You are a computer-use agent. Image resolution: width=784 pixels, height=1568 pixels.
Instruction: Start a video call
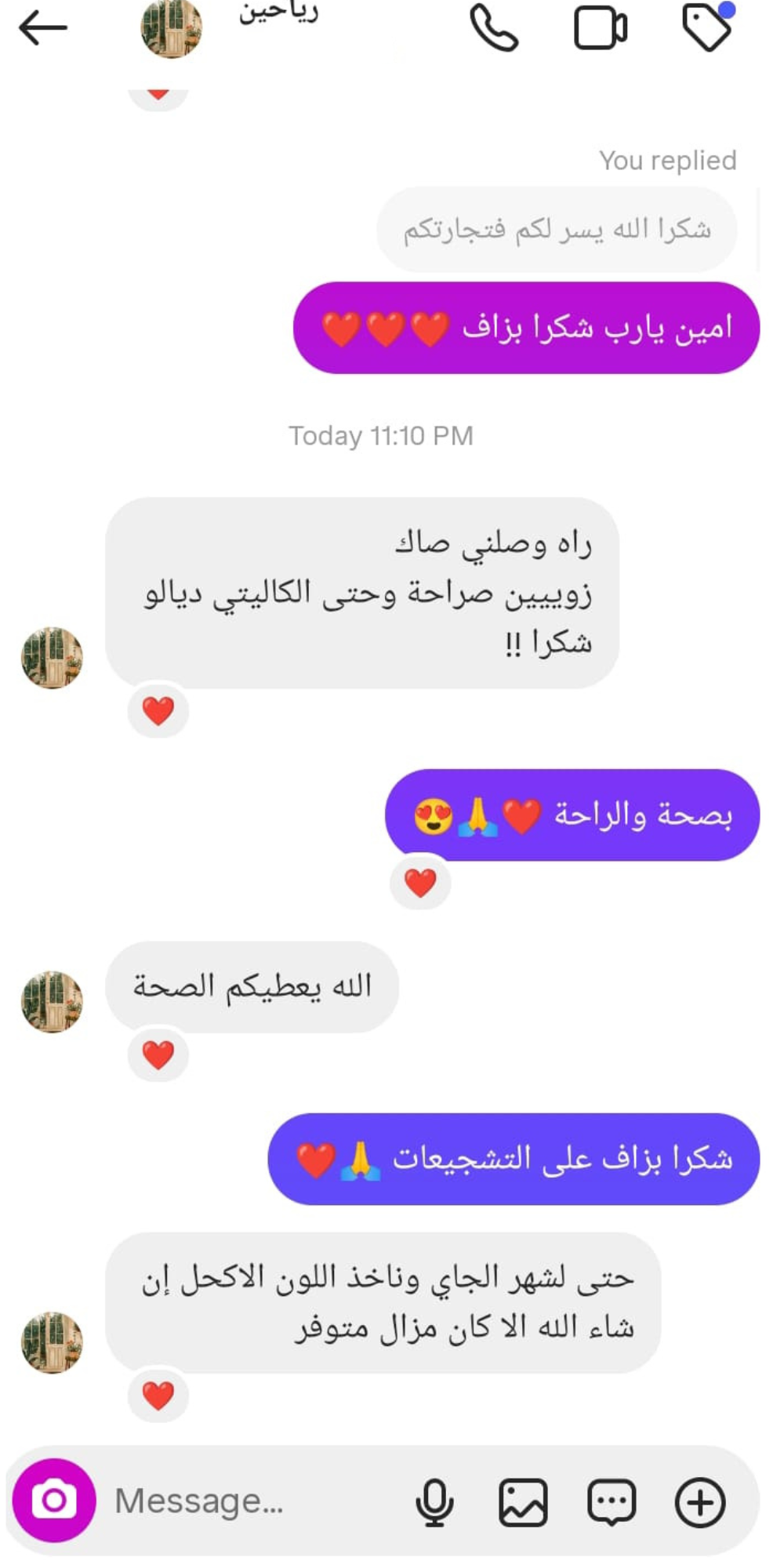coord(601,28)
